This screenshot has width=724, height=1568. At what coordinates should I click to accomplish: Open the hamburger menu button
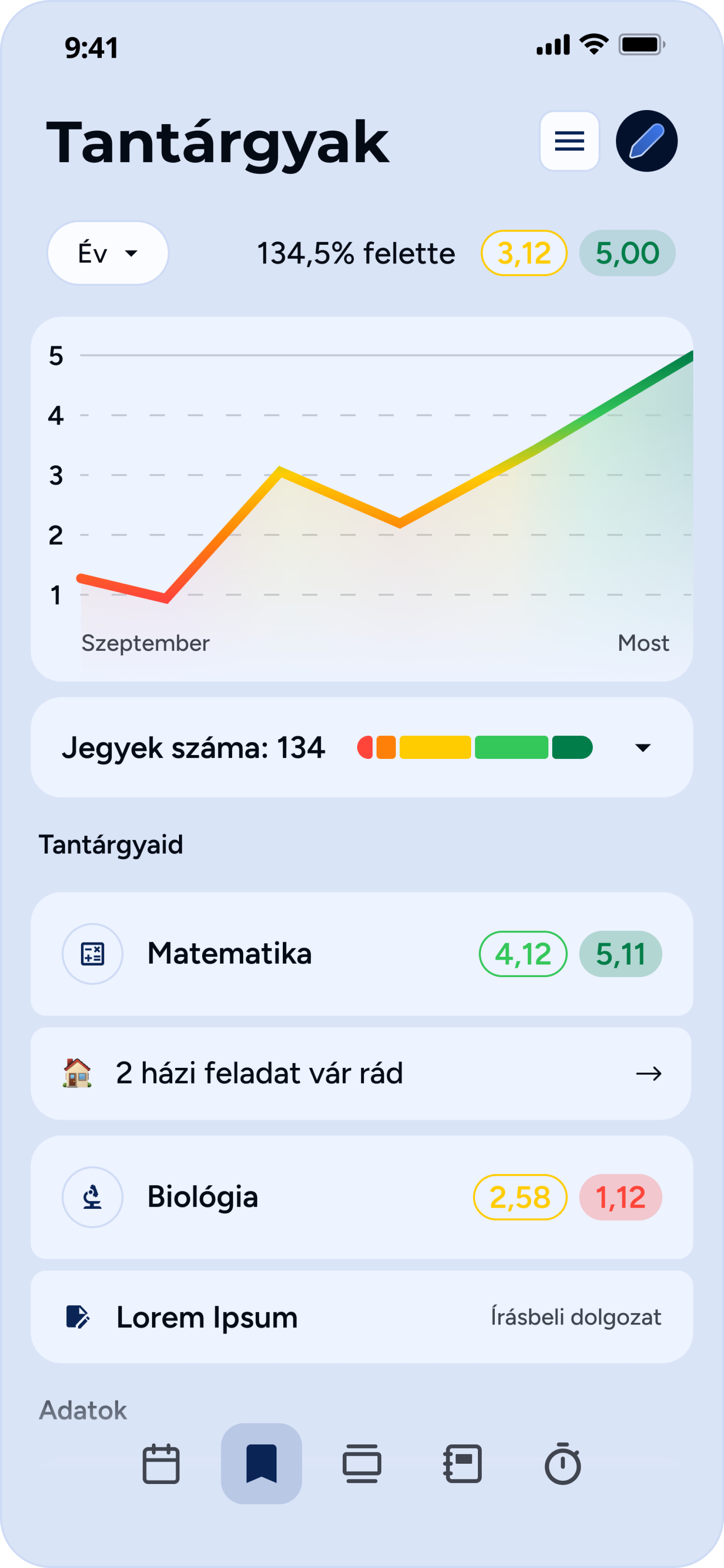[569, 141]
